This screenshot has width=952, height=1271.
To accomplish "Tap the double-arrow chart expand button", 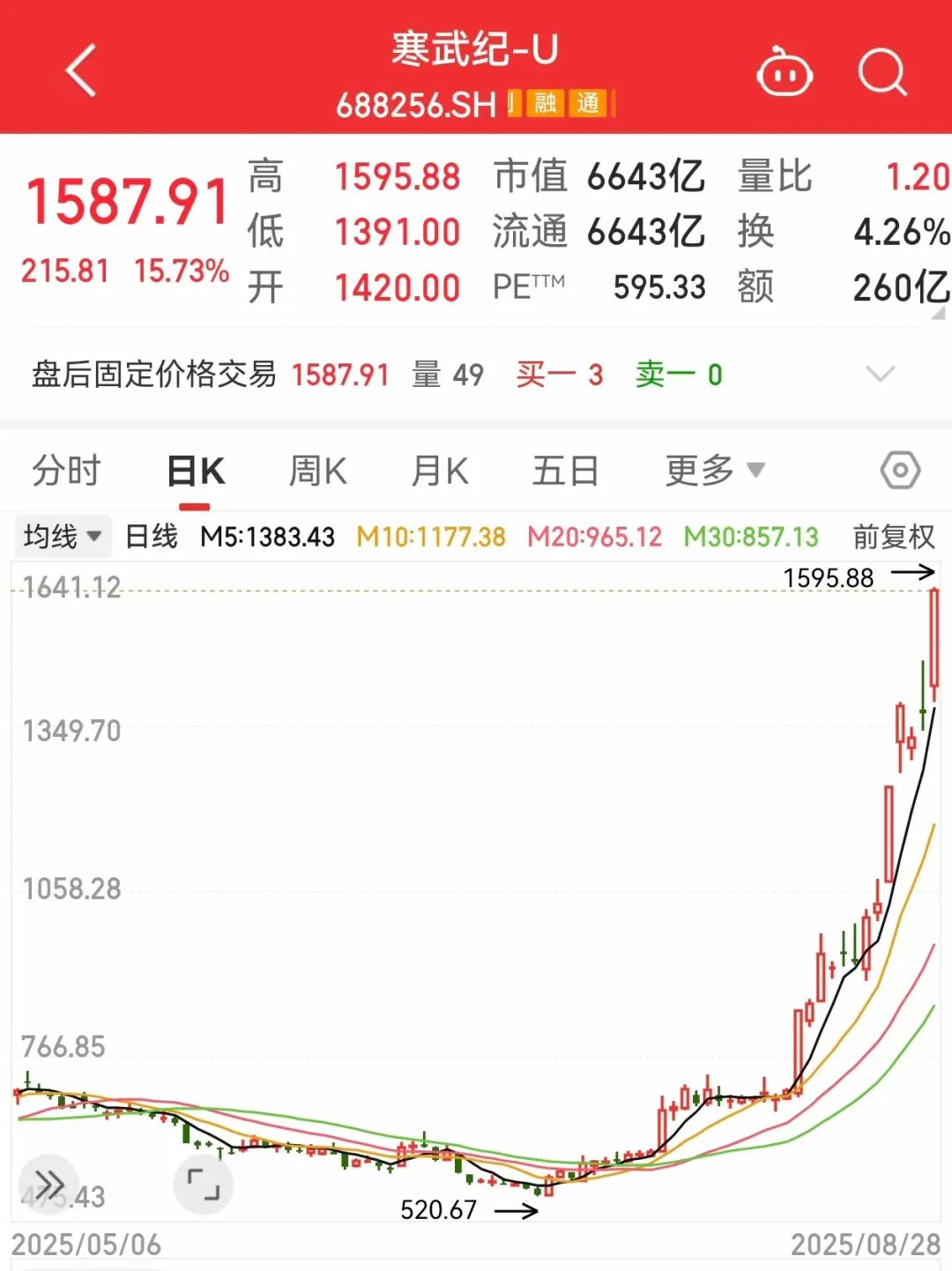I will pos(48,1183).
